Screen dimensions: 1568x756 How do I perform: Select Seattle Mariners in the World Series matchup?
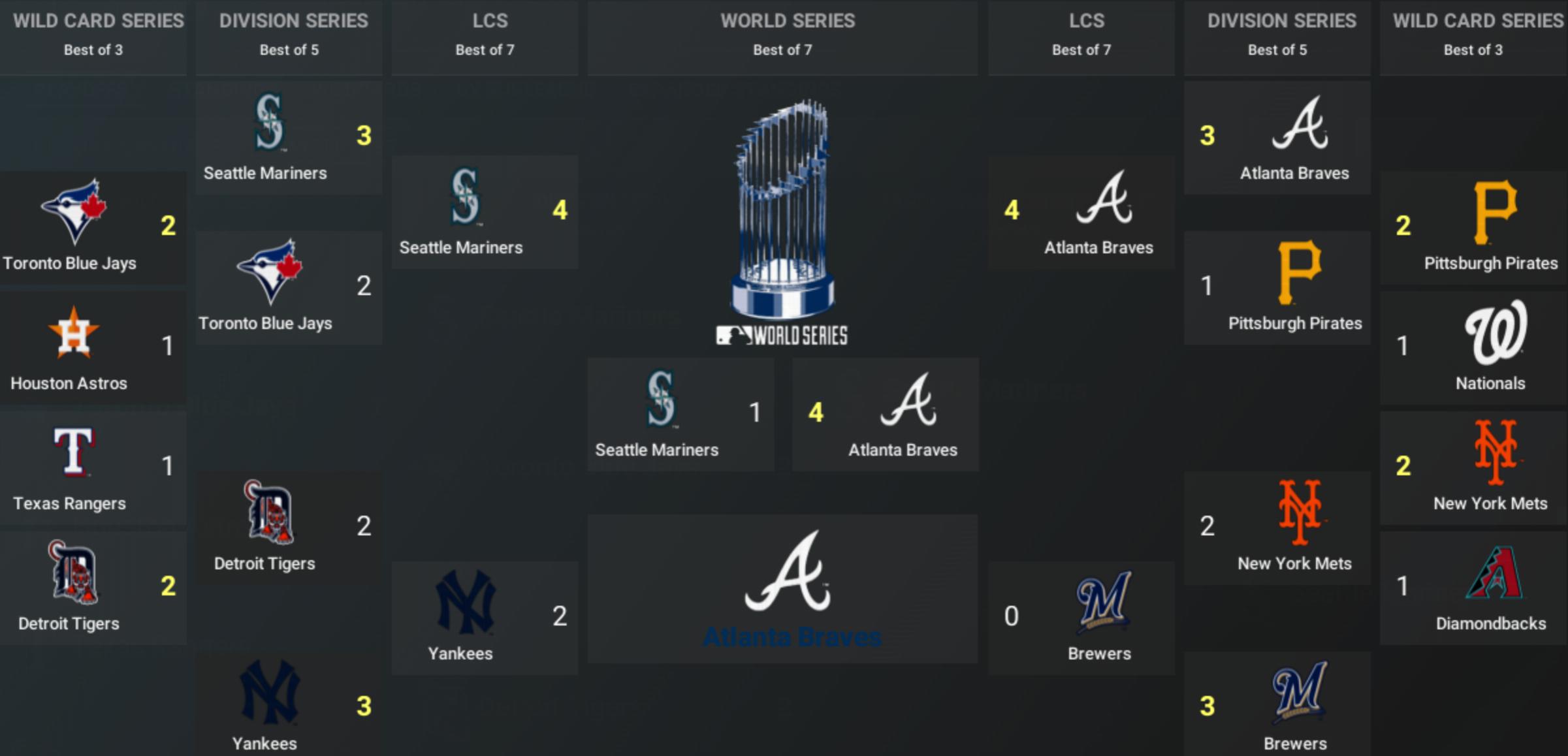(x=680, y=415)
